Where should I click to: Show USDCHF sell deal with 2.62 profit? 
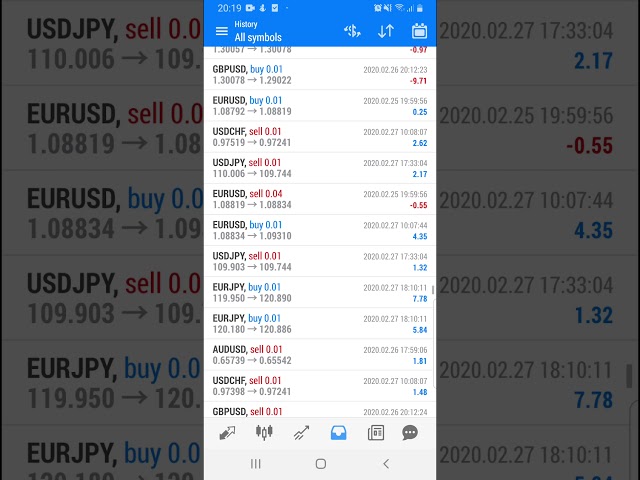pyautogui.click(x=320, y=137)
